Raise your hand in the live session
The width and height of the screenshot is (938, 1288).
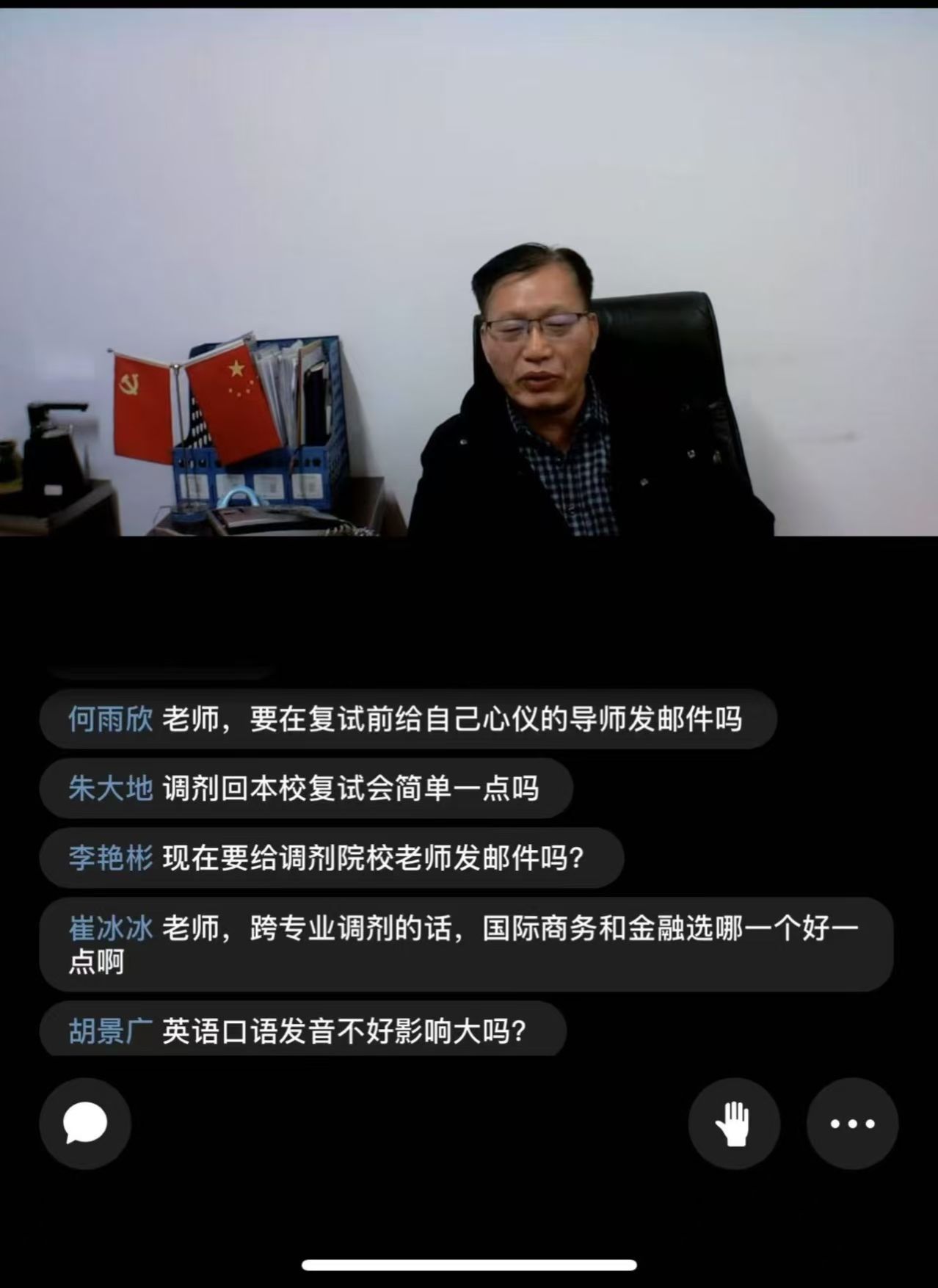tap(733, 1123)
